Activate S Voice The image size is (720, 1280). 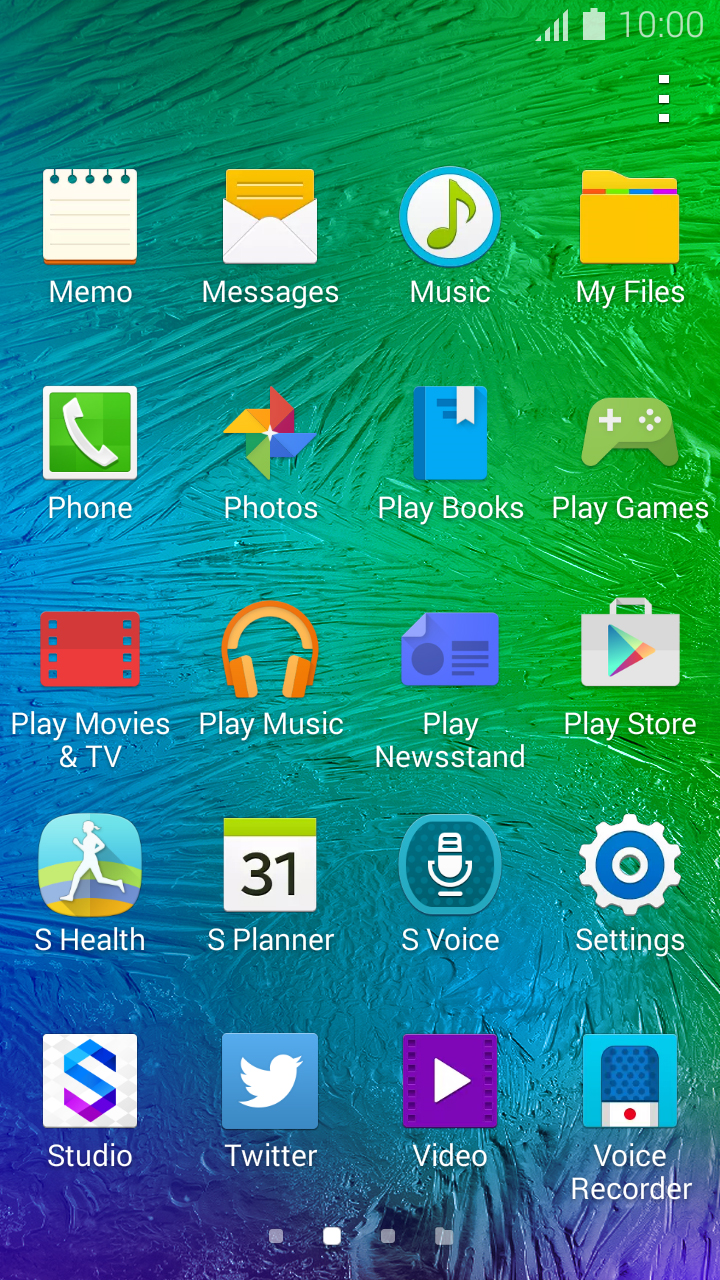[450, 865]
